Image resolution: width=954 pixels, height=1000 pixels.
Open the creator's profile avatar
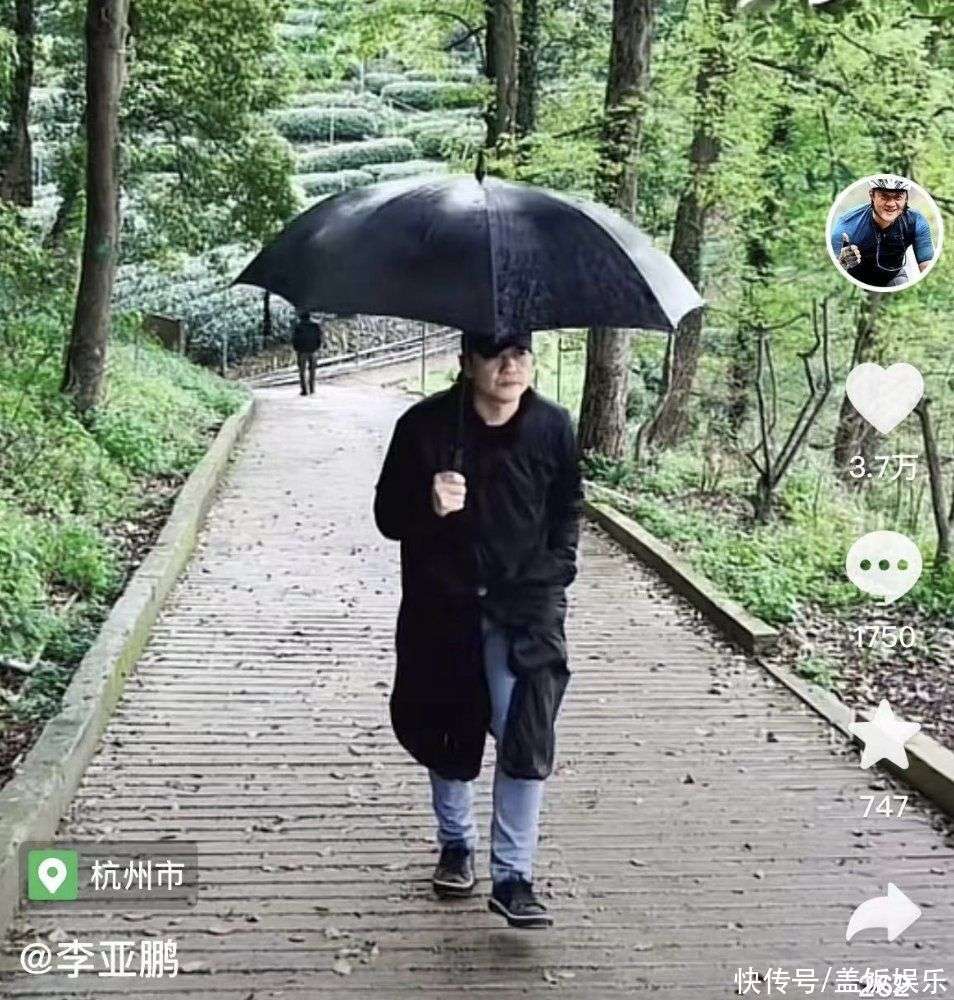pos(884,233)
